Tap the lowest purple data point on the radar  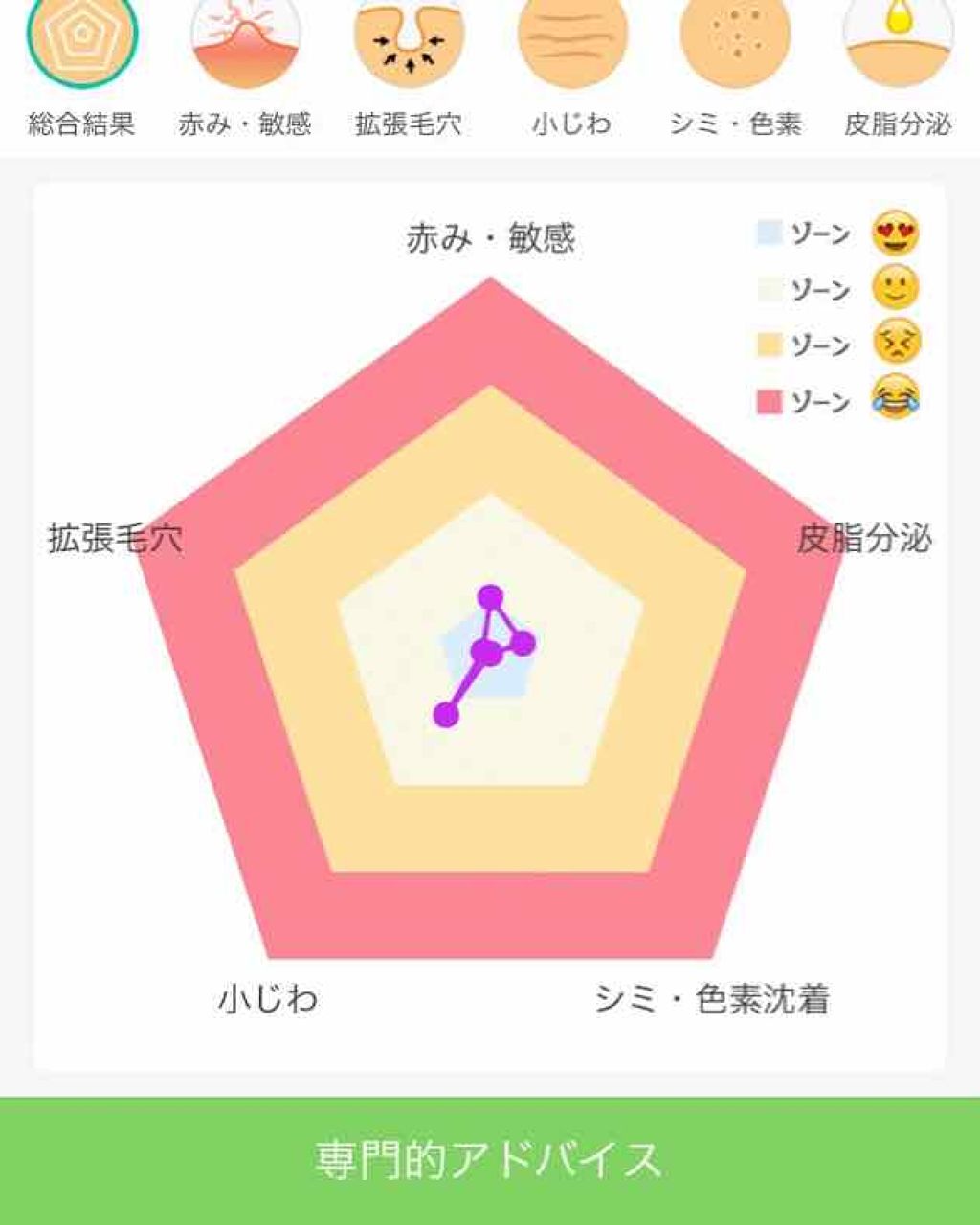[x=446, y=713]
